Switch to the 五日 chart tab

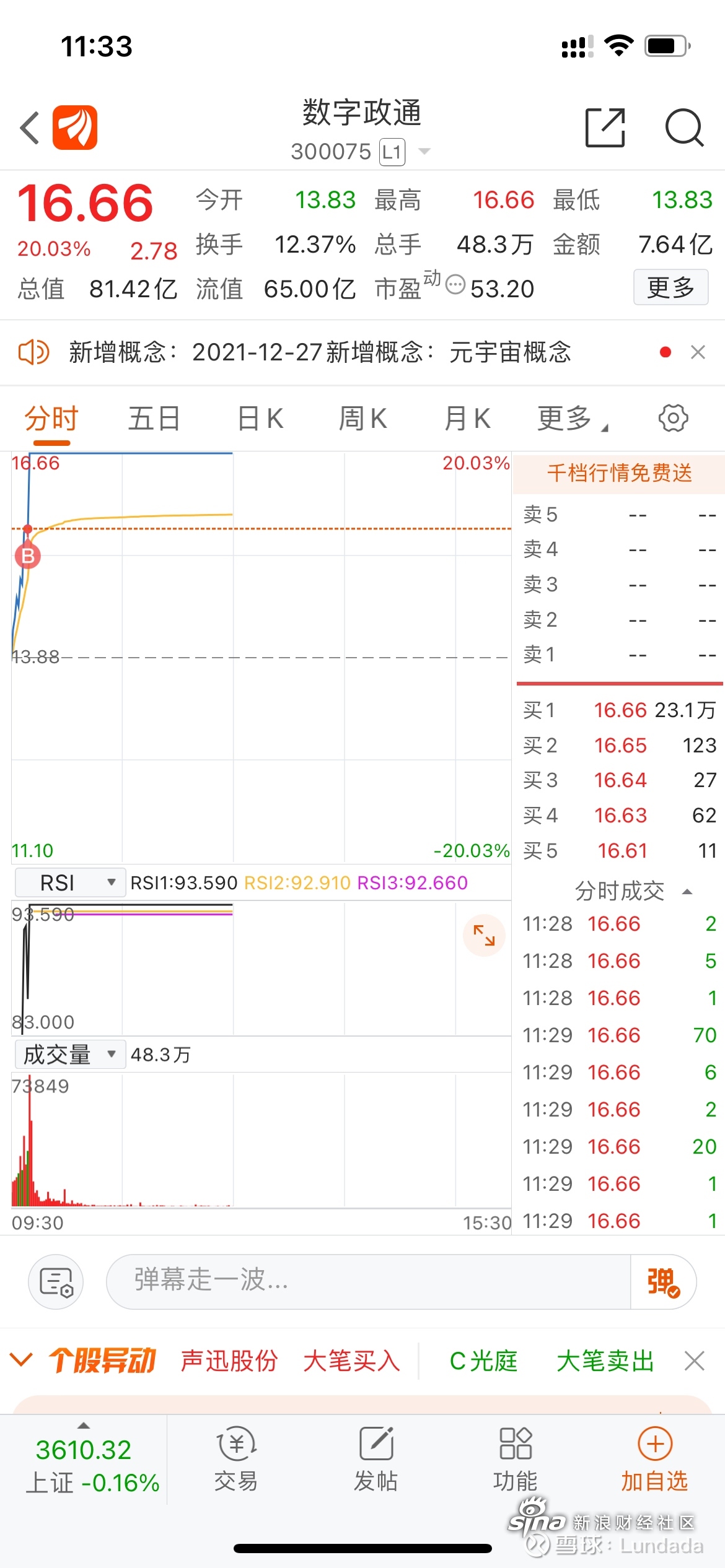[154, 419]
